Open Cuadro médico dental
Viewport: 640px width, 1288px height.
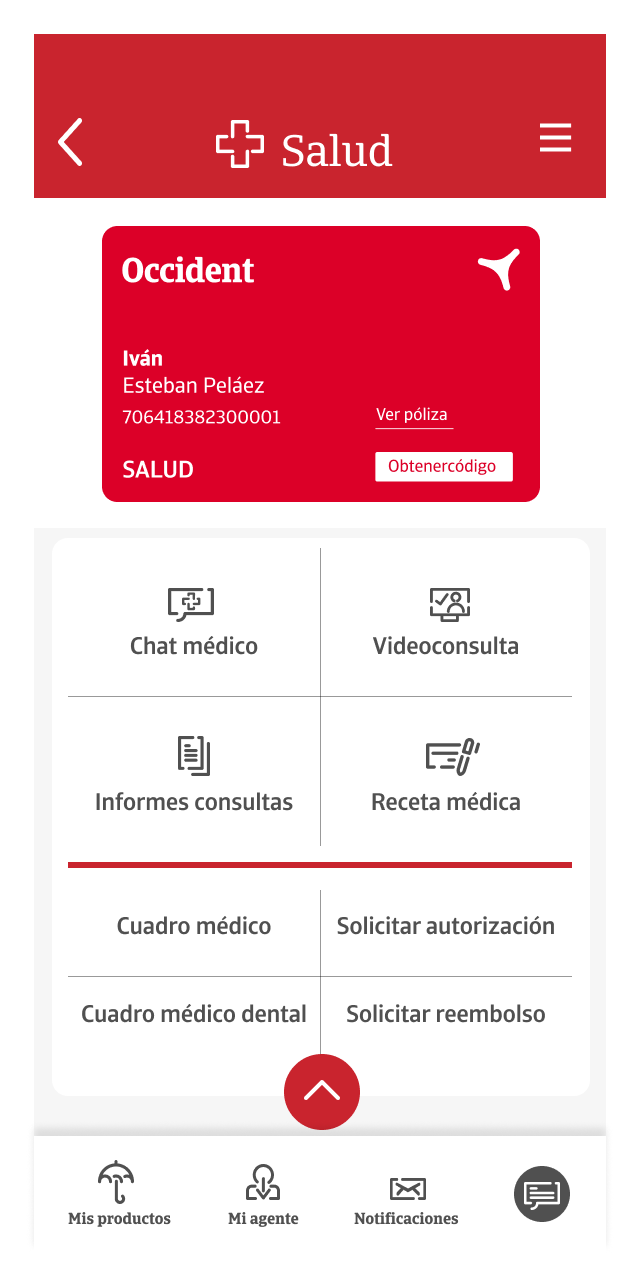(194, 1014)
